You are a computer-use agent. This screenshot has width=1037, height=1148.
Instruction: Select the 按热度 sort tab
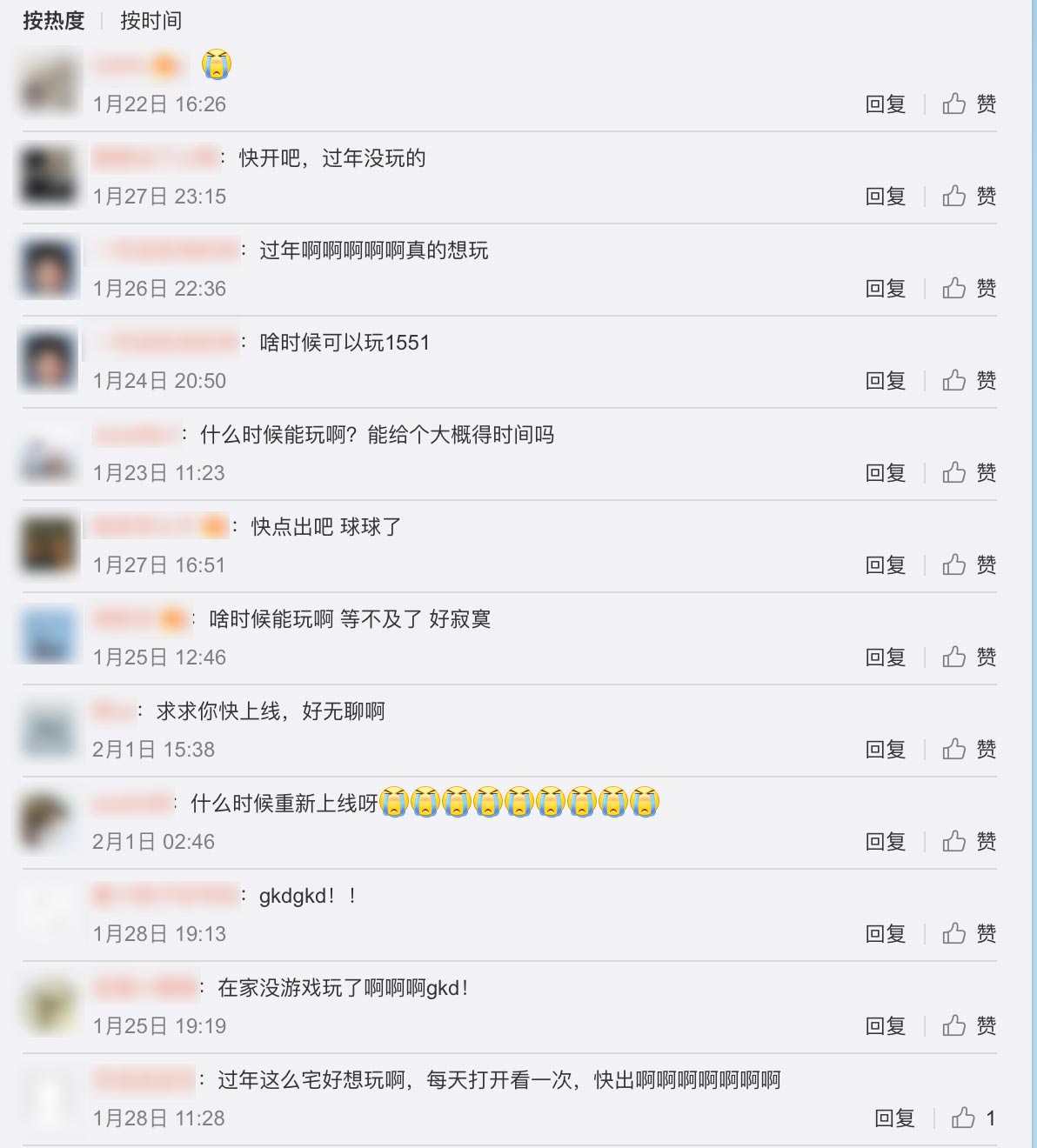53,21
